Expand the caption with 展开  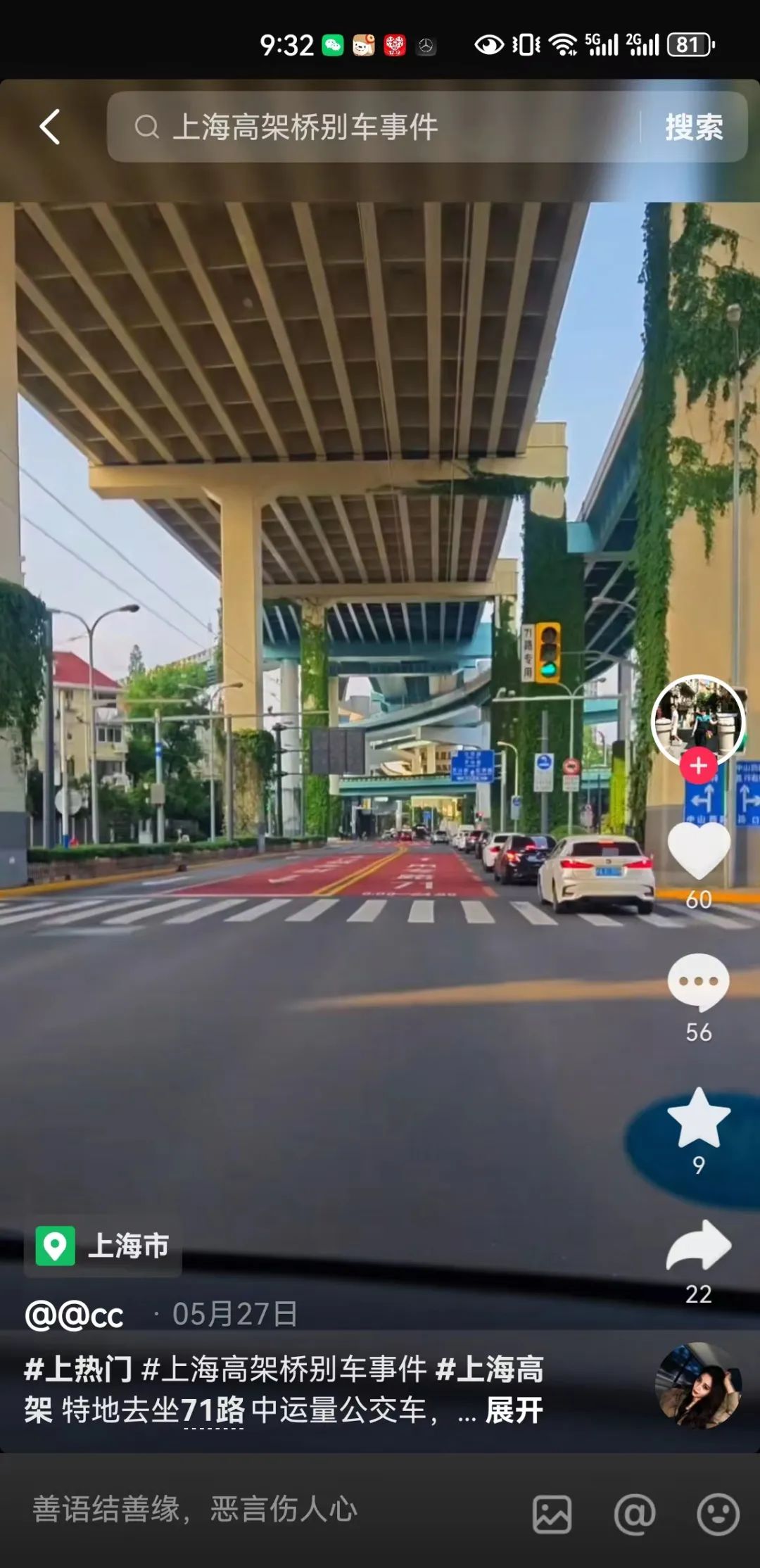pyautogui.click(x=514, y=1410)
